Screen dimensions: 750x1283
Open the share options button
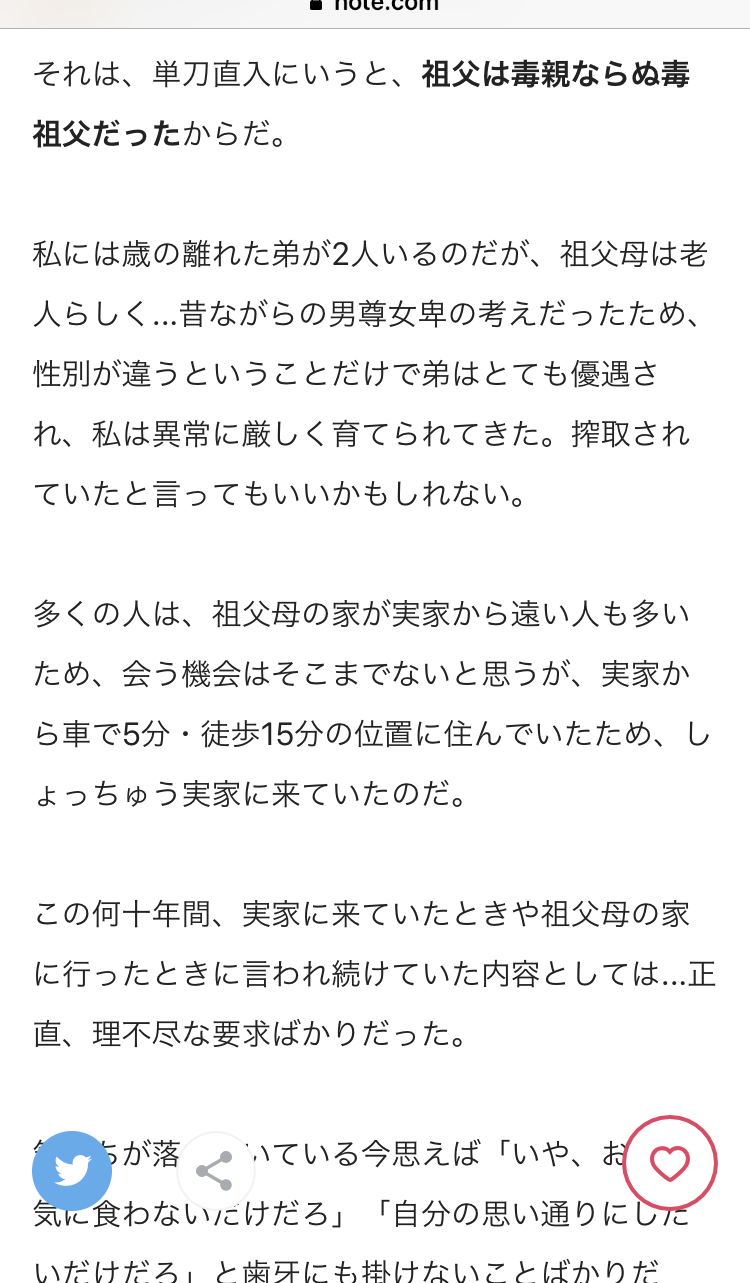[x=214, y=1171]
